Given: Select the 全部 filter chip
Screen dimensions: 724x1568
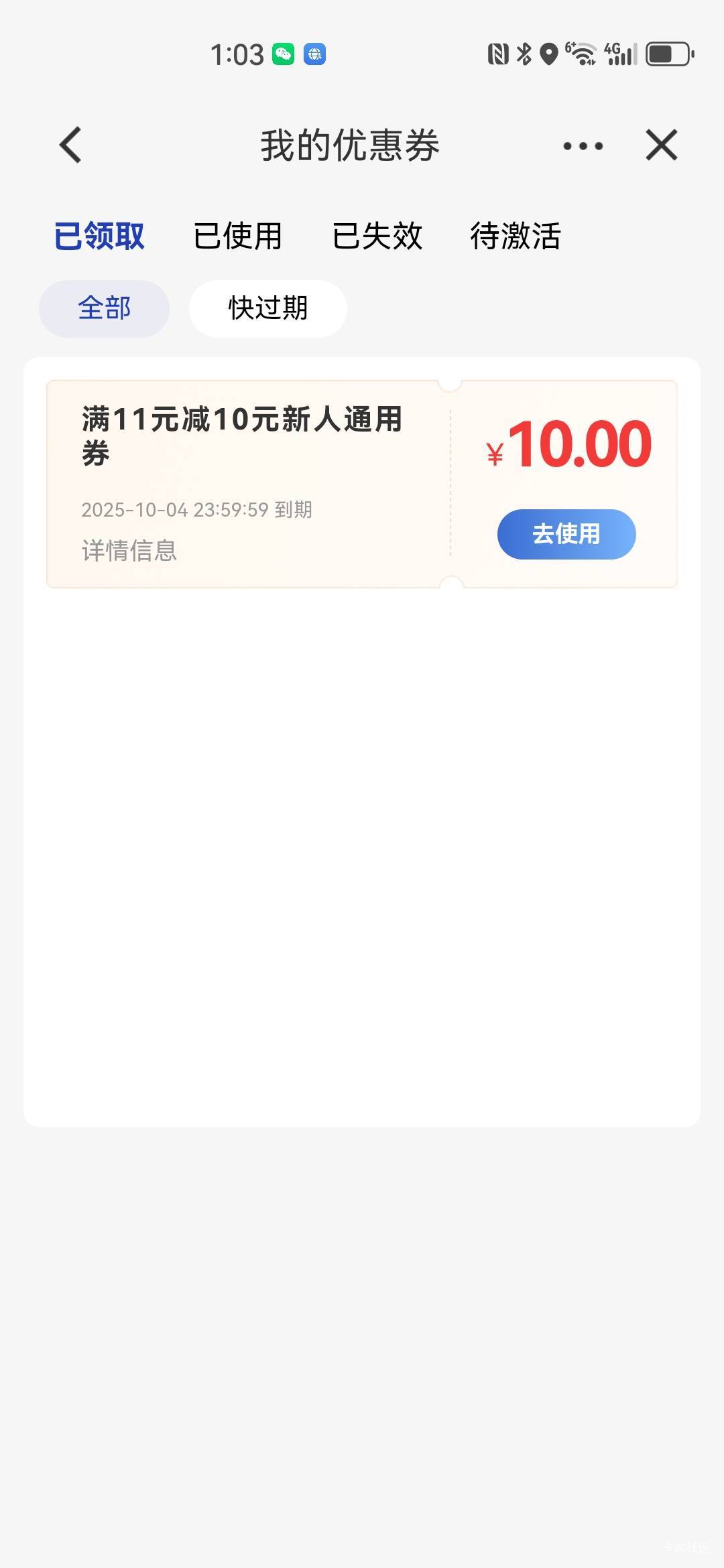Looking at the screenshot, I should click(x=104, y=308).
